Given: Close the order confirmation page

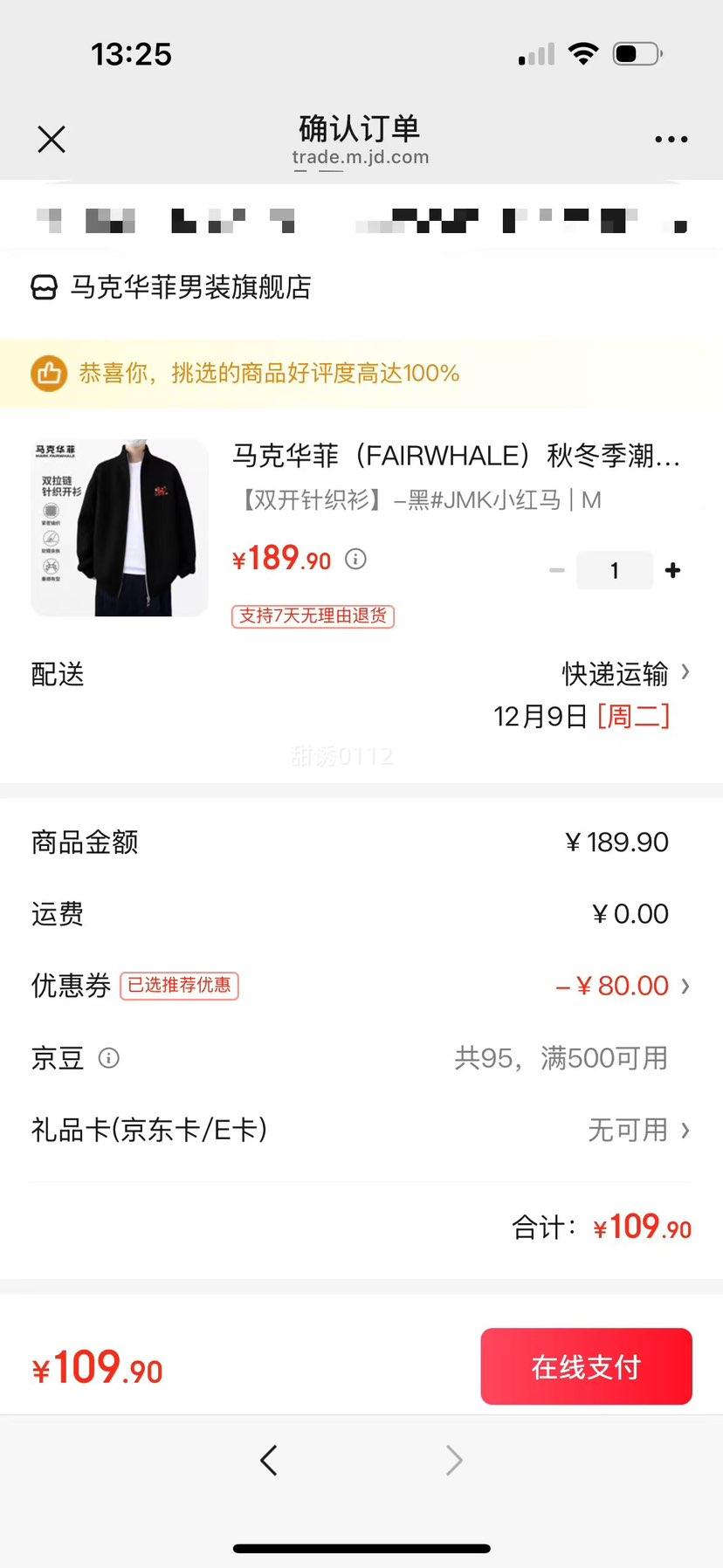Looking at the screenshot, I should coord(52,139).
